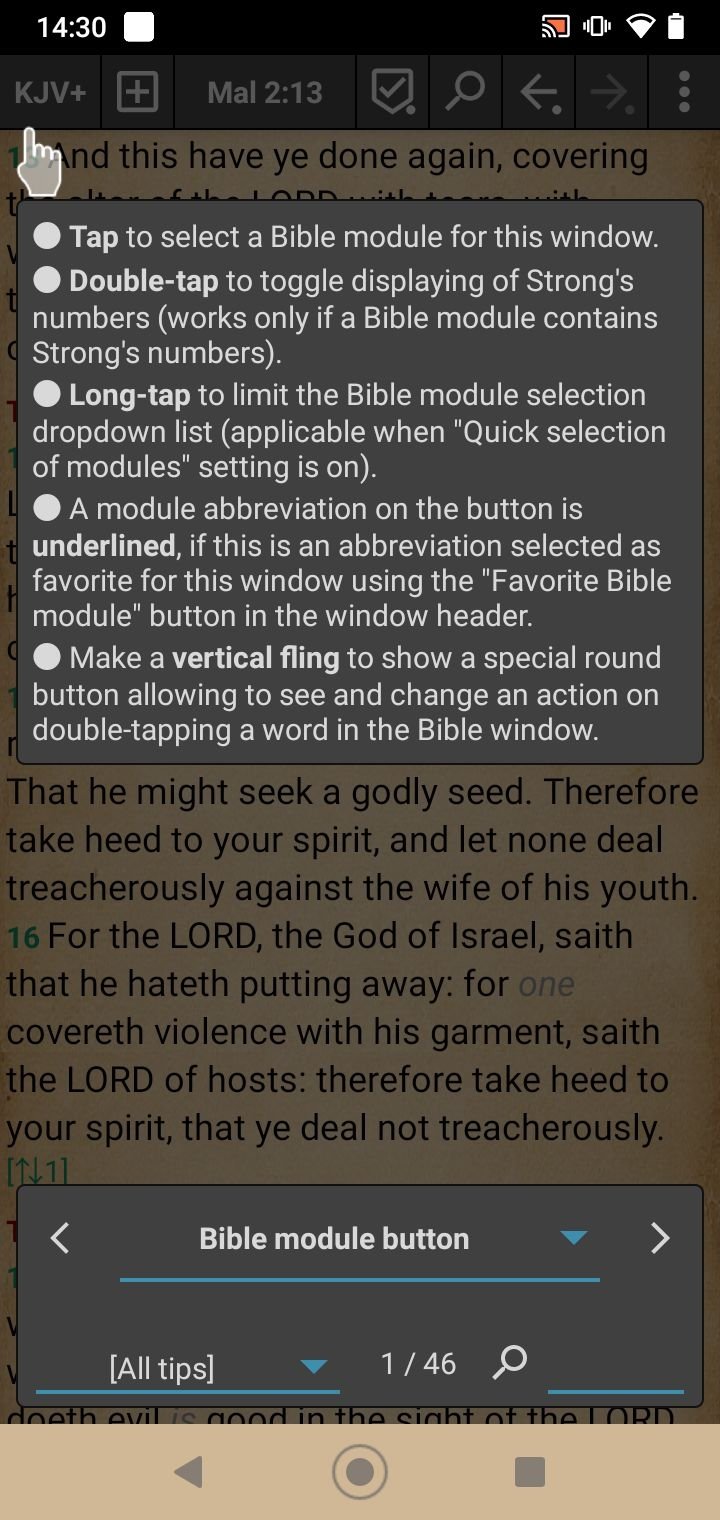Tap the system back button
720x1520 pixels.
click(x=189, y=1471)
